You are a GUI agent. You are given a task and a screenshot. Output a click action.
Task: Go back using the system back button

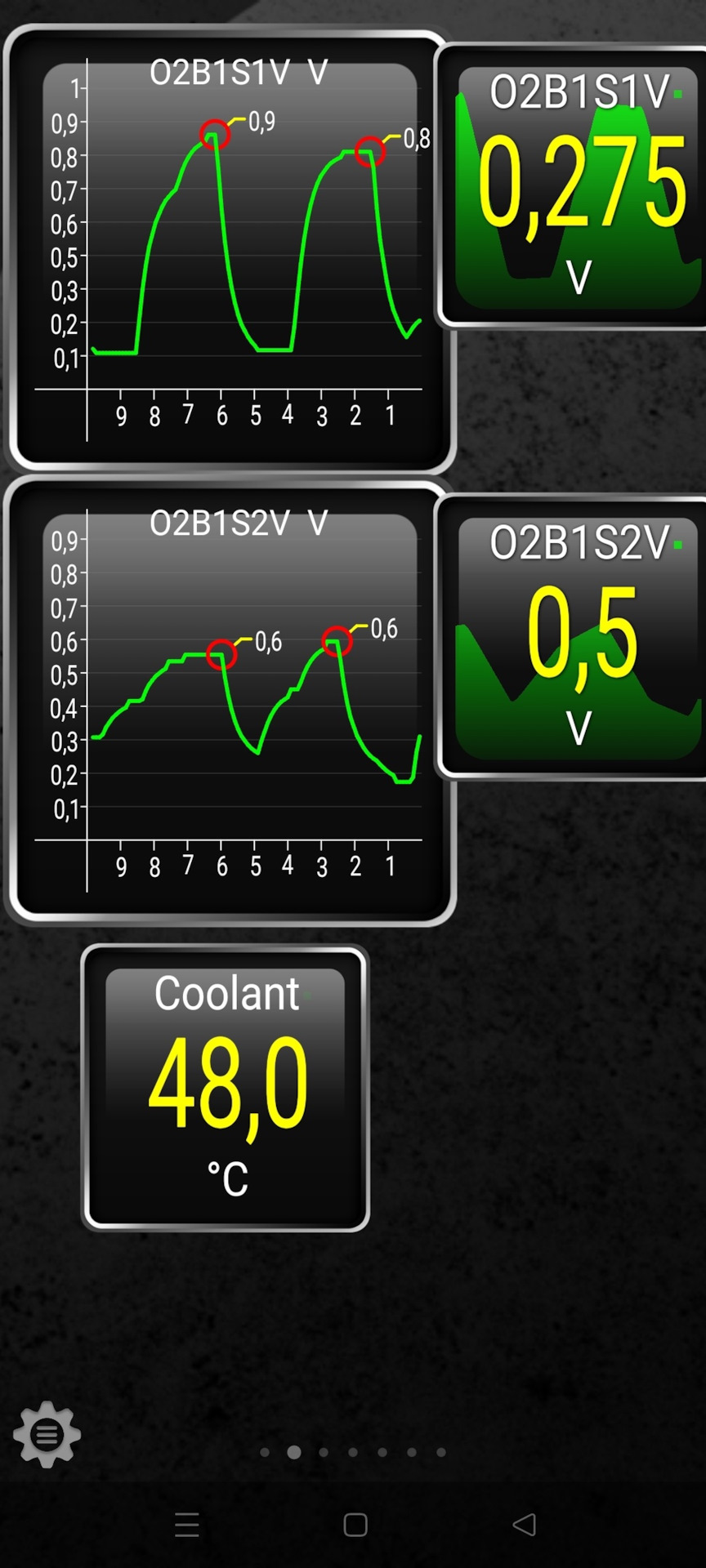point(524,1524)
